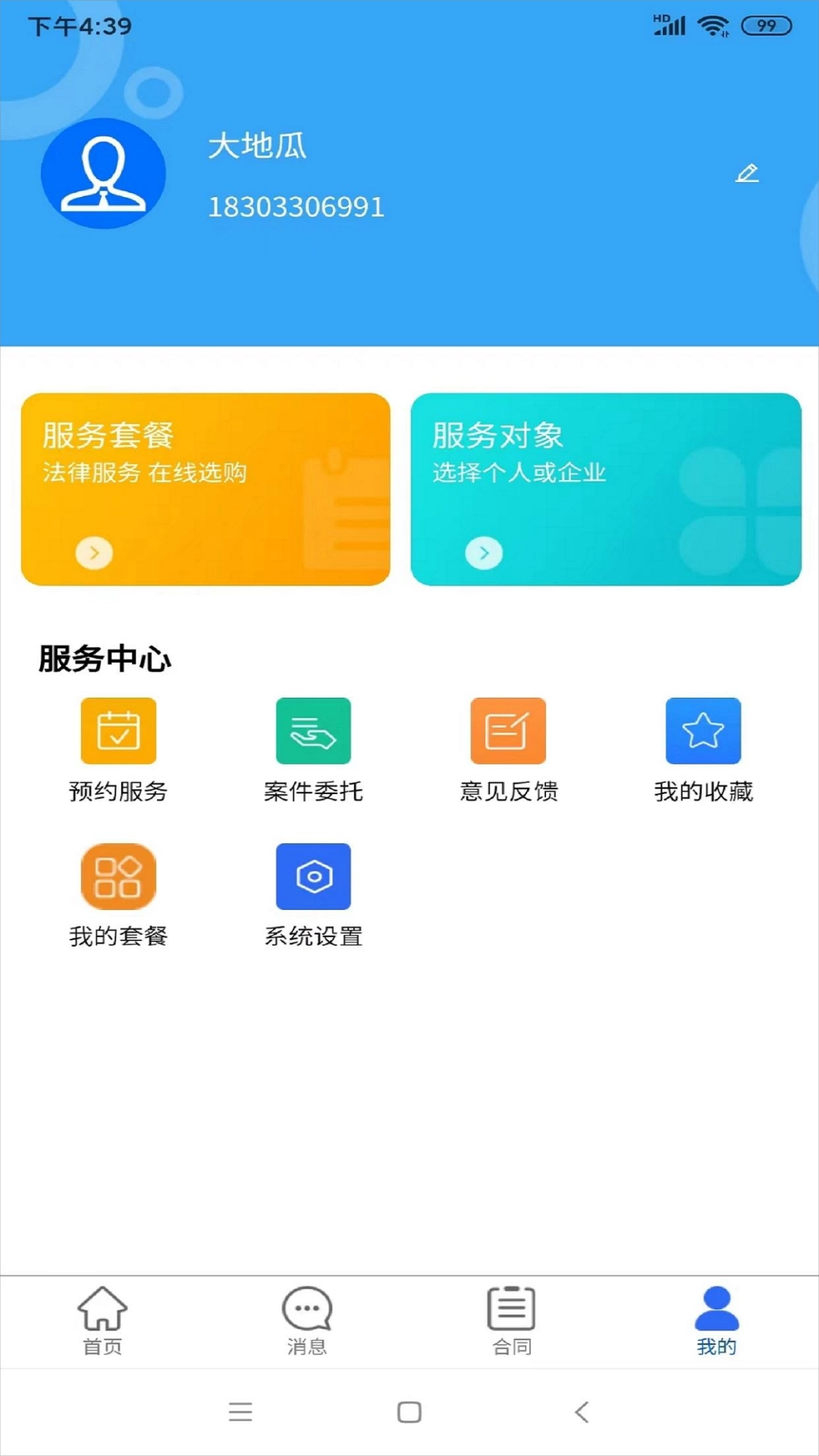Tap the user avatar image
Viewport: 819px width, 1456px height.
[105, 173]
